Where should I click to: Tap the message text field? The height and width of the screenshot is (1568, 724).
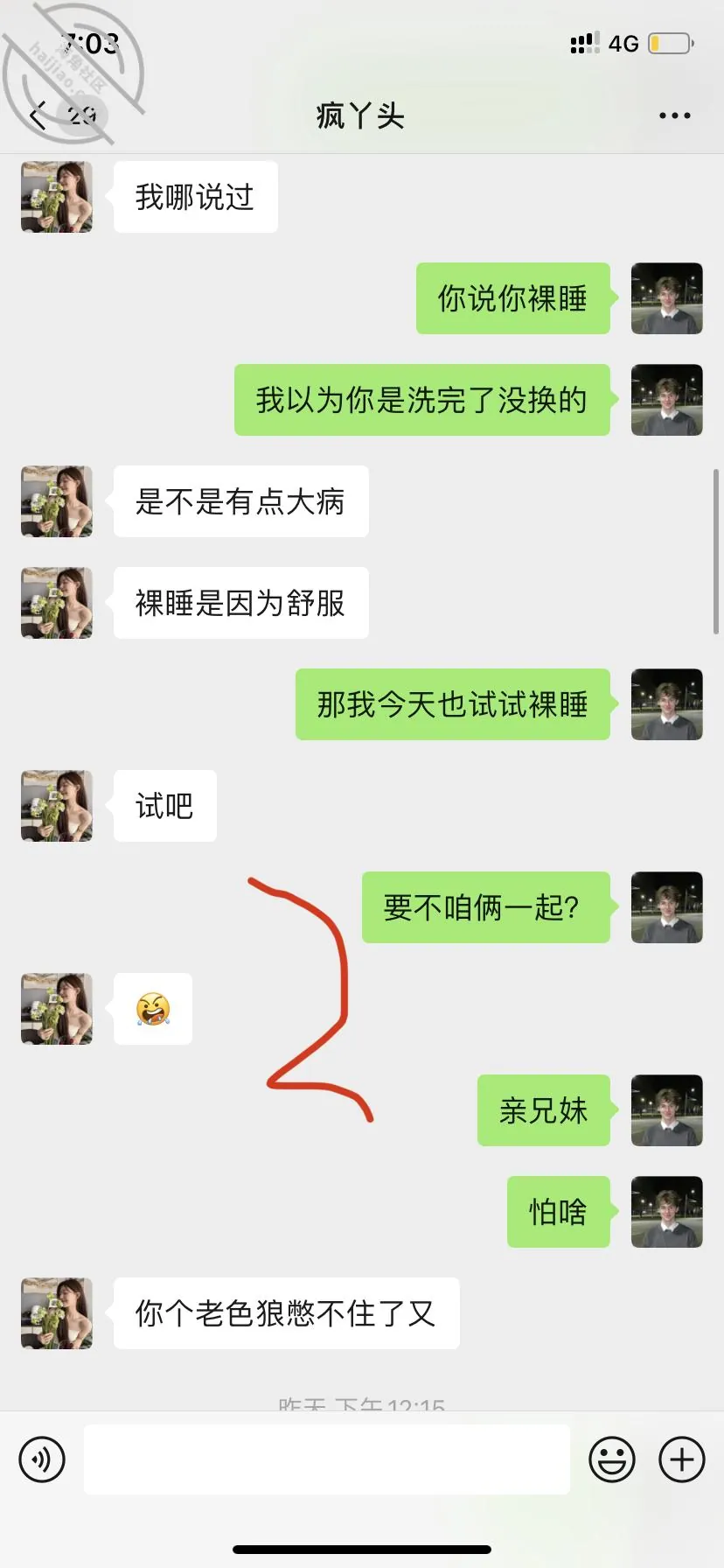point(327,1459)
